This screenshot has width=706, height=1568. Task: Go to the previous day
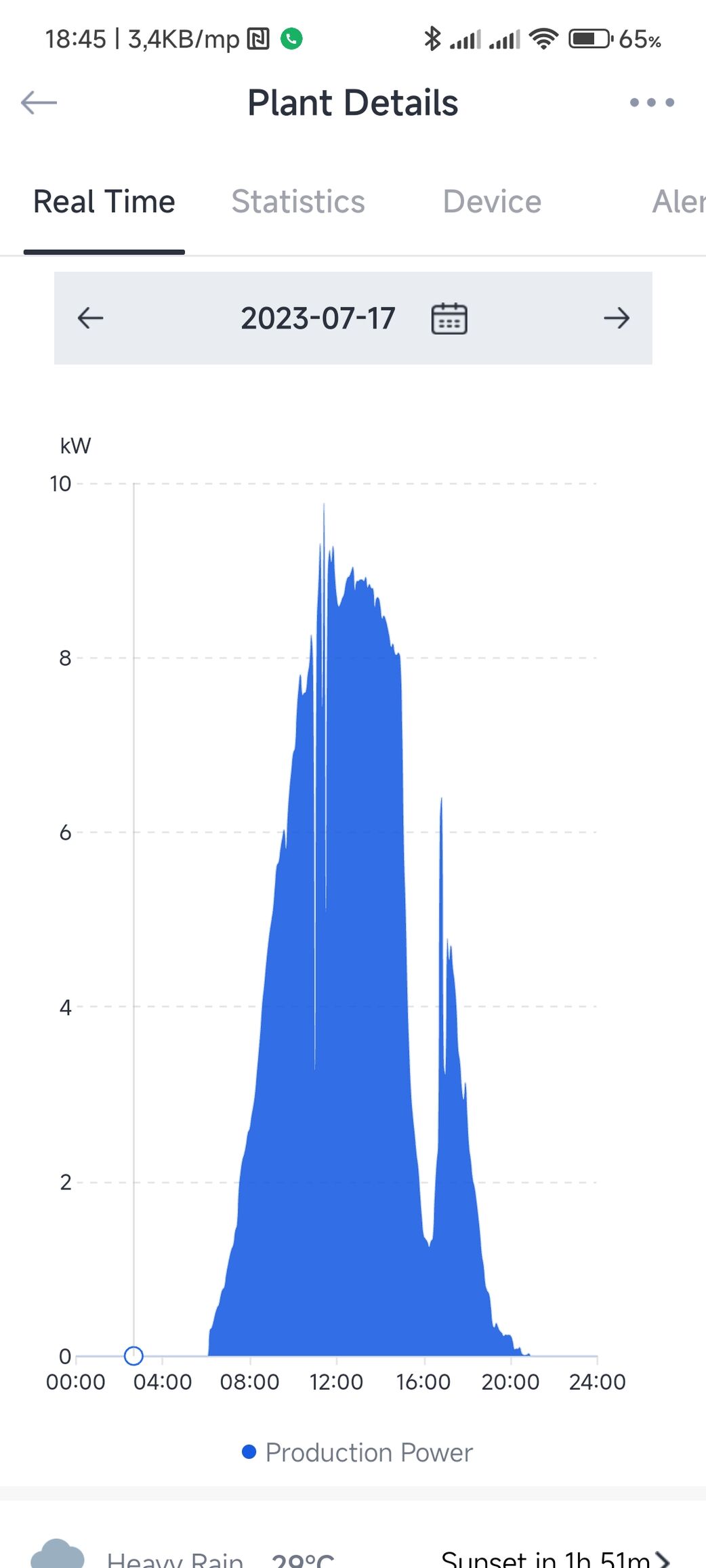coord(90,318)
